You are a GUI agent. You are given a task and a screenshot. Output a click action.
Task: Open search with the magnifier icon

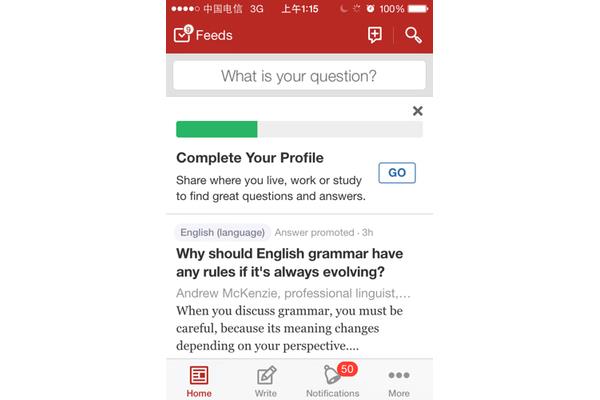pyautogui.click(x=413, y=35)
